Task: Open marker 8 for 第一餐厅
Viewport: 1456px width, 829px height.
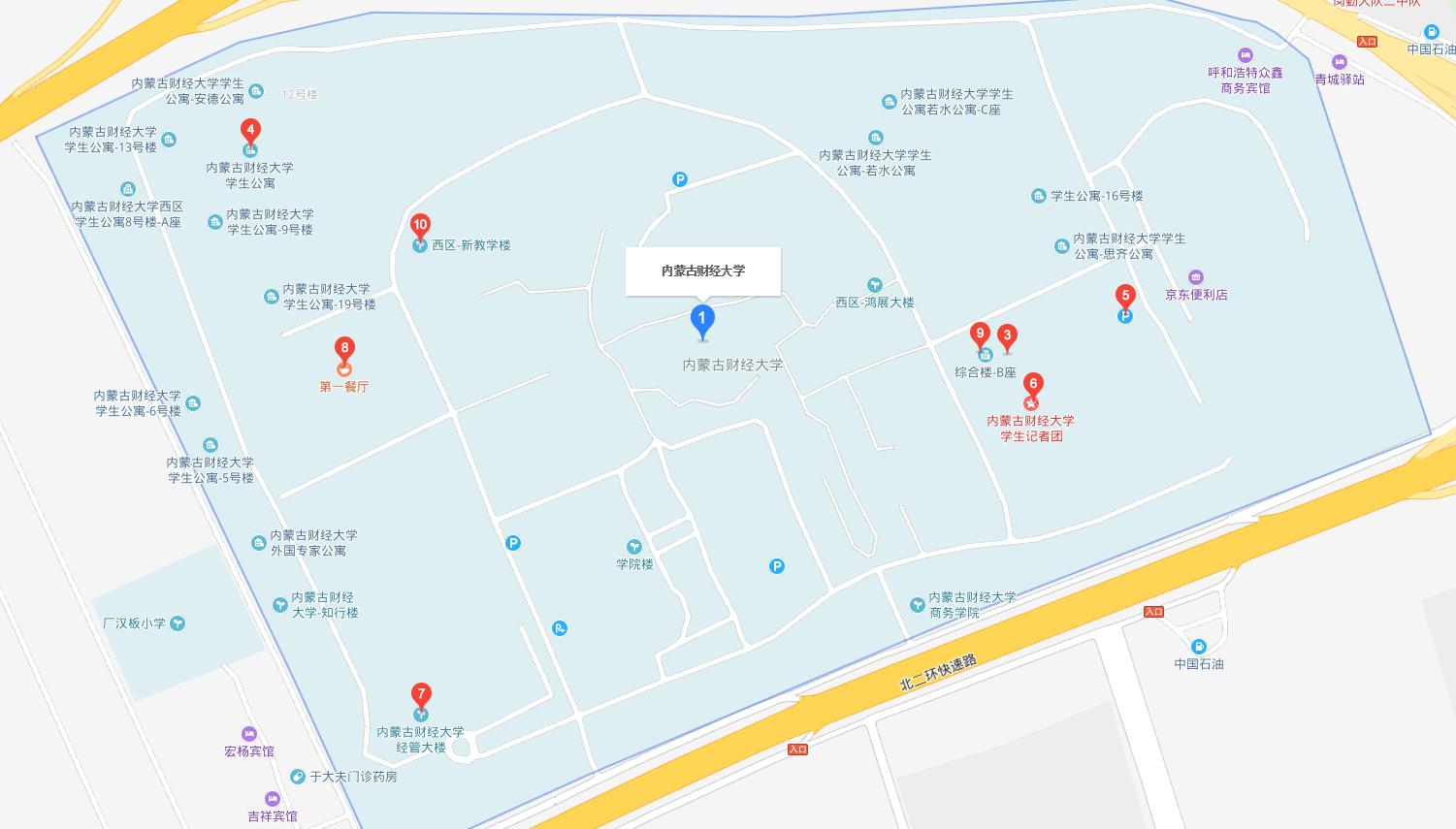Action: [x=344, y=348]
